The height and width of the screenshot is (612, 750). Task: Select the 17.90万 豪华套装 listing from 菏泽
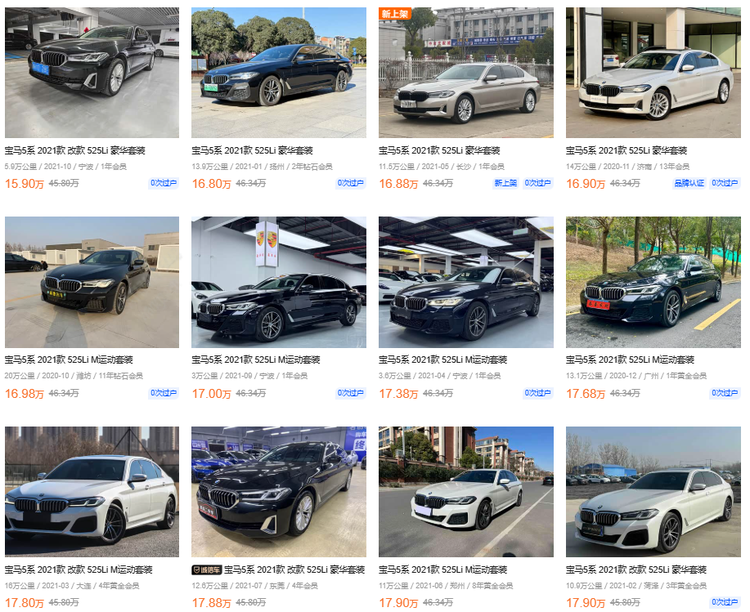tap(652, 492)
